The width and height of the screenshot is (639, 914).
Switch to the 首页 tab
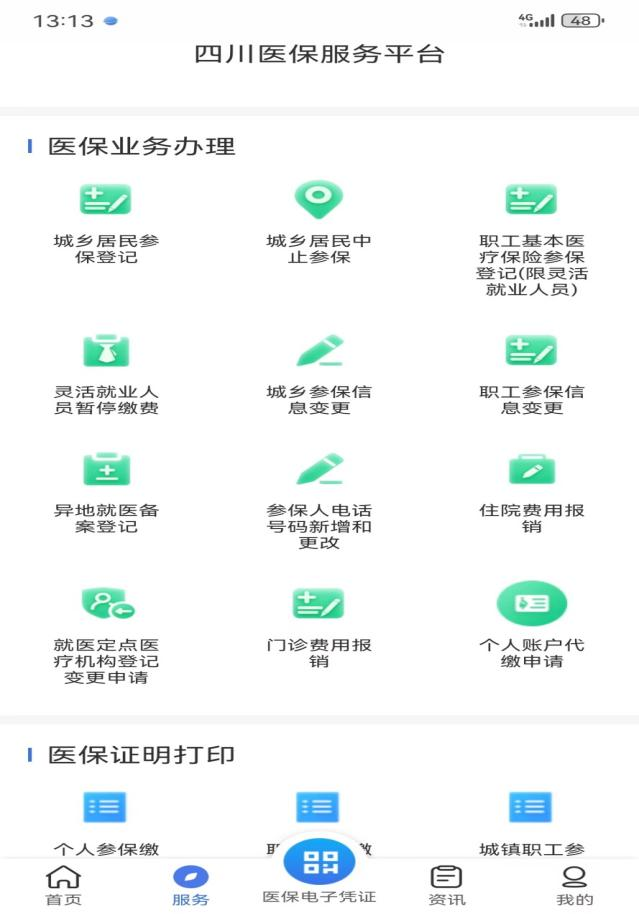point(64,885)
